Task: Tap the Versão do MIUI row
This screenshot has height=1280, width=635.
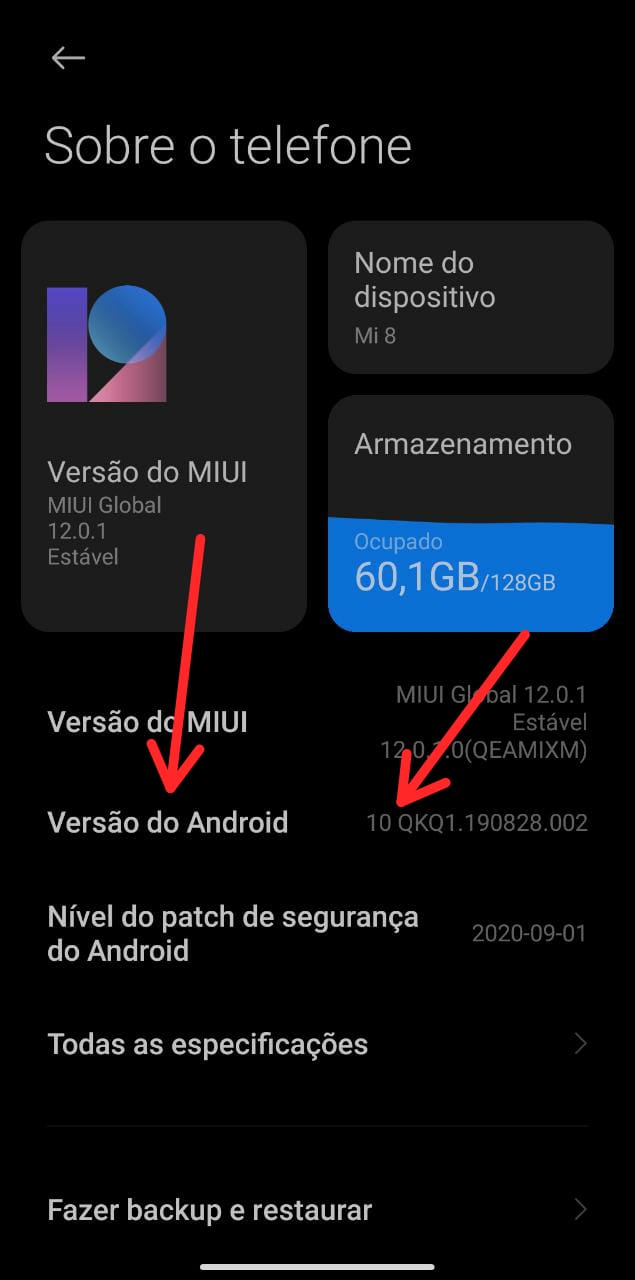Action: click(x=317, y=722)
